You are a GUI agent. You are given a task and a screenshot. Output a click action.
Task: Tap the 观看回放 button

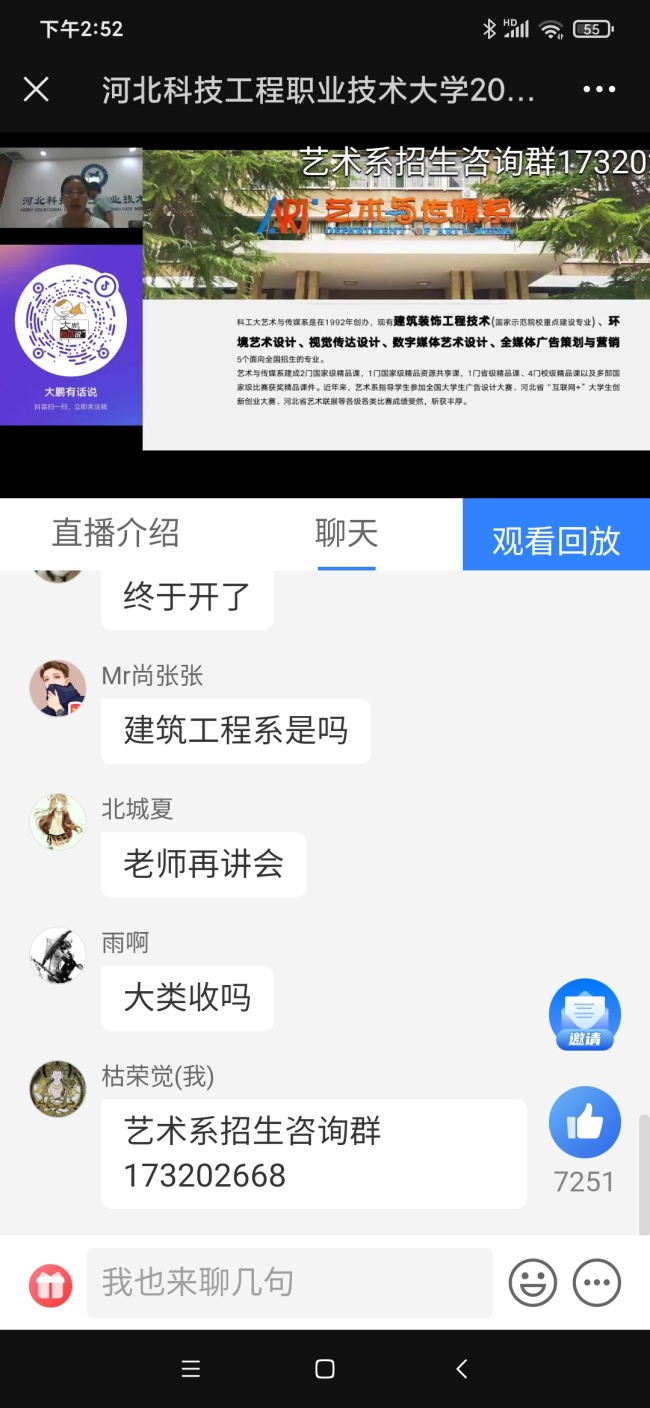pyautogui.click(x=556, y=540)
